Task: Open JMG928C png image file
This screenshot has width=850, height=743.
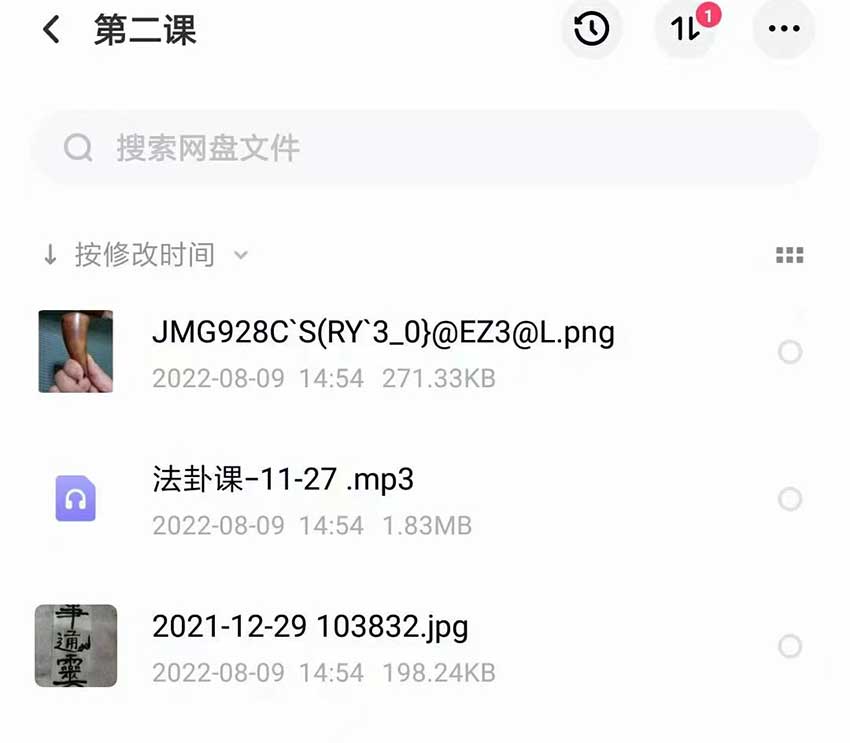Action: click(382, 333)
